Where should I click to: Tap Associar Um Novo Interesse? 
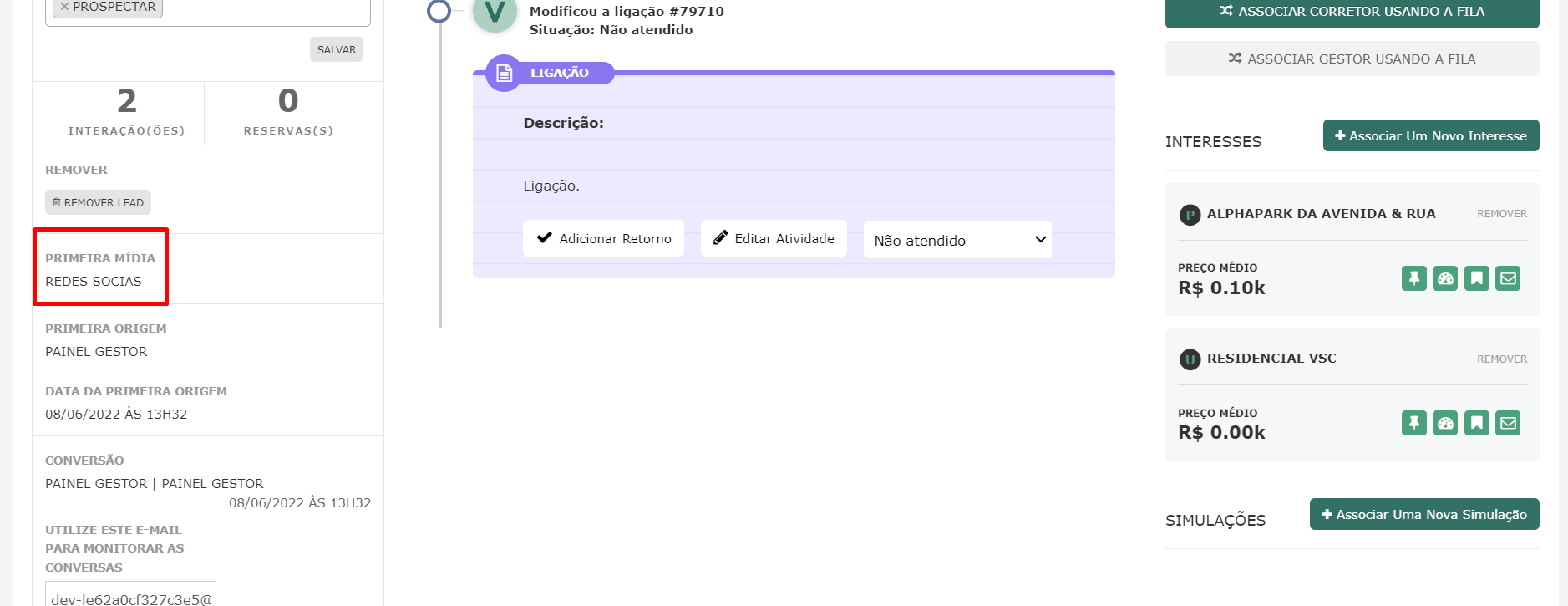(1430, 135)
